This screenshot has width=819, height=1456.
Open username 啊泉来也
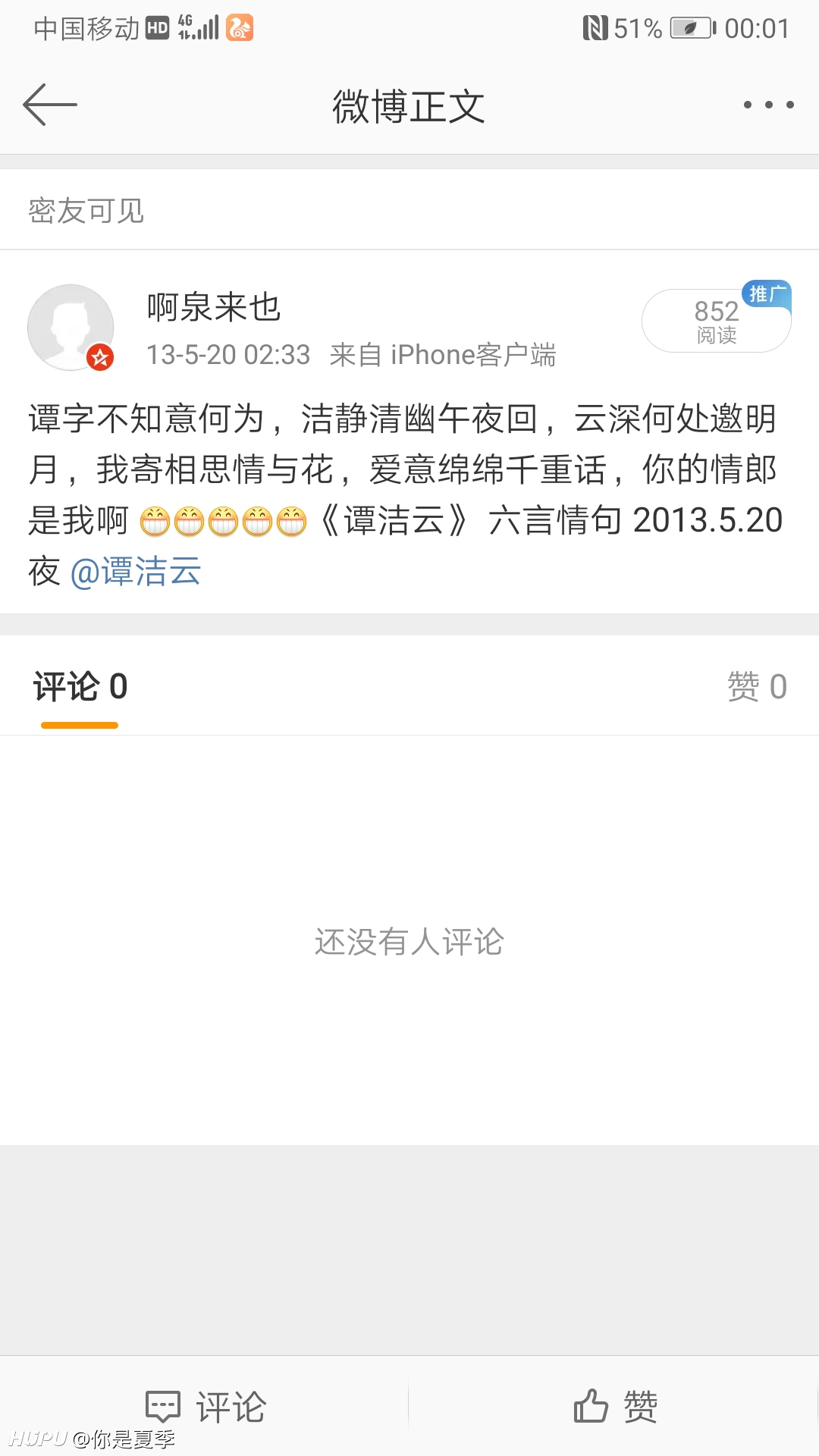pos(214,307)
